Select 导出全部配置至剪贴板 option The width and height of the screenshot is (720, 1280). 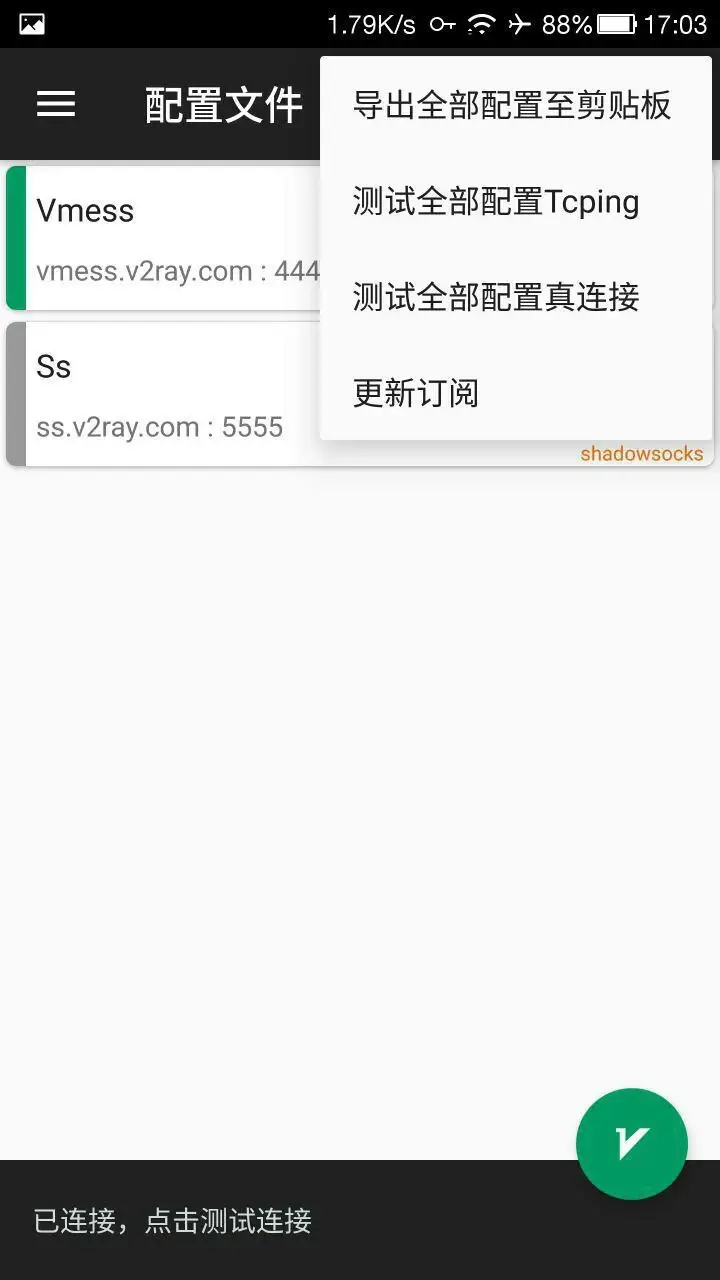tap(512, 105)
